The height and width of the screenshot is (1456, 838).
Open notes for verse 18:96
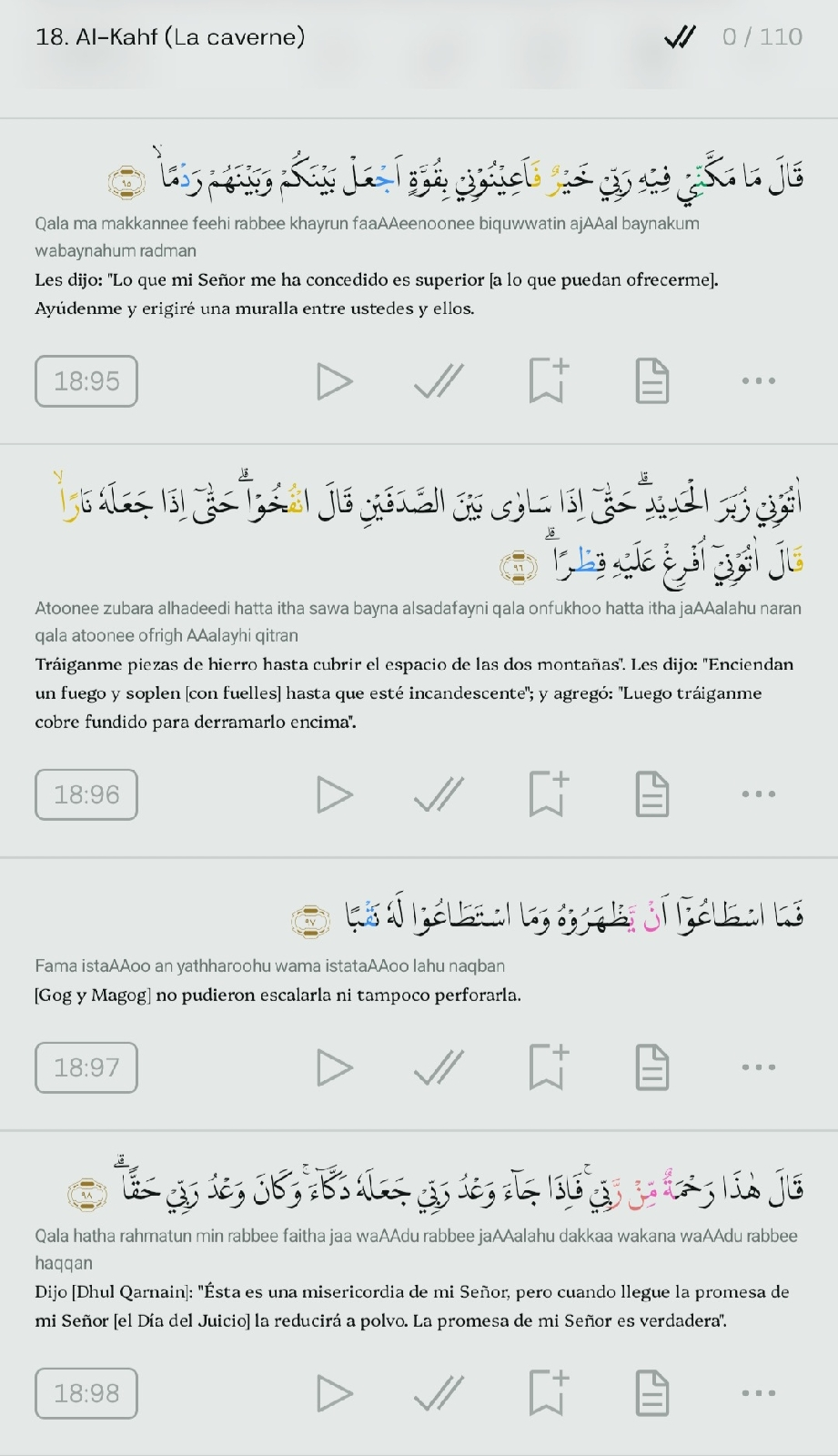(651, 794)
